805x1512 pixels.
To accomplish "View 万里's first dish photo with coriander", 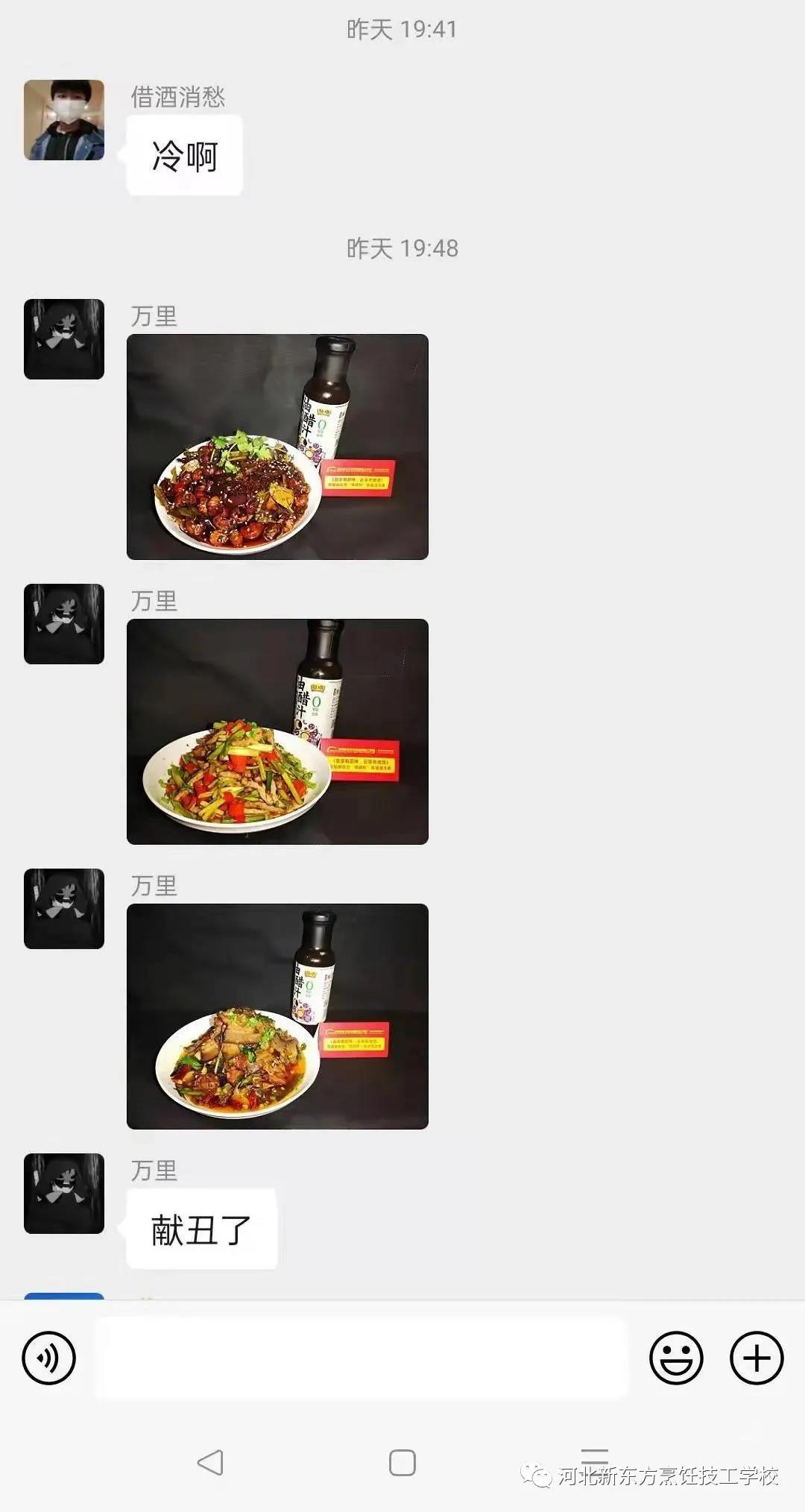I will (x=277, y=447).
